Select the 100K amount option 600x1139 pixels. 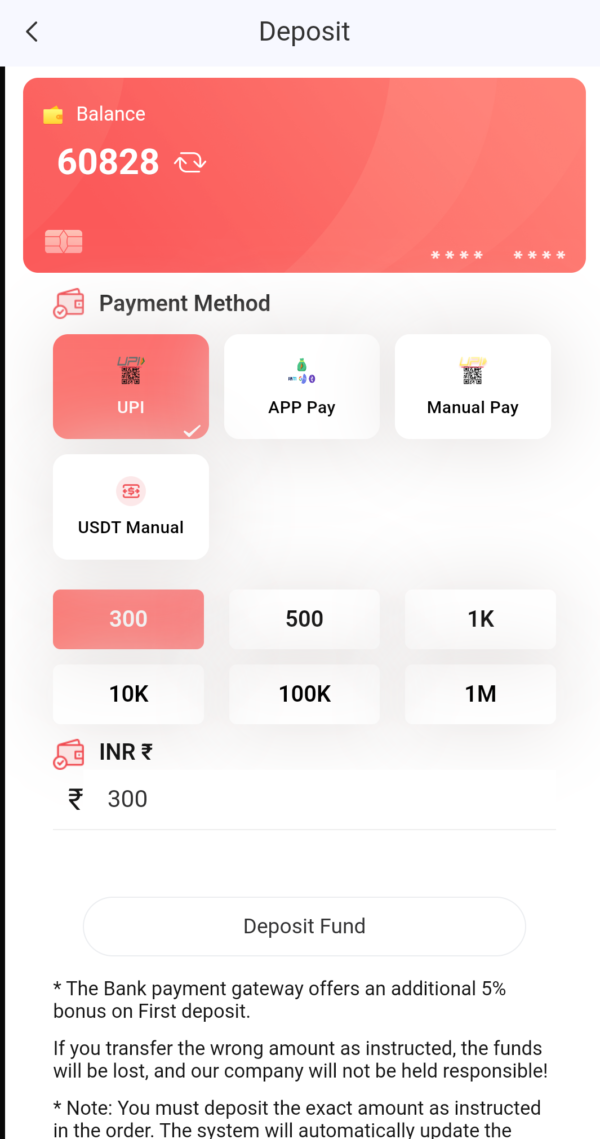pos(304,694)
